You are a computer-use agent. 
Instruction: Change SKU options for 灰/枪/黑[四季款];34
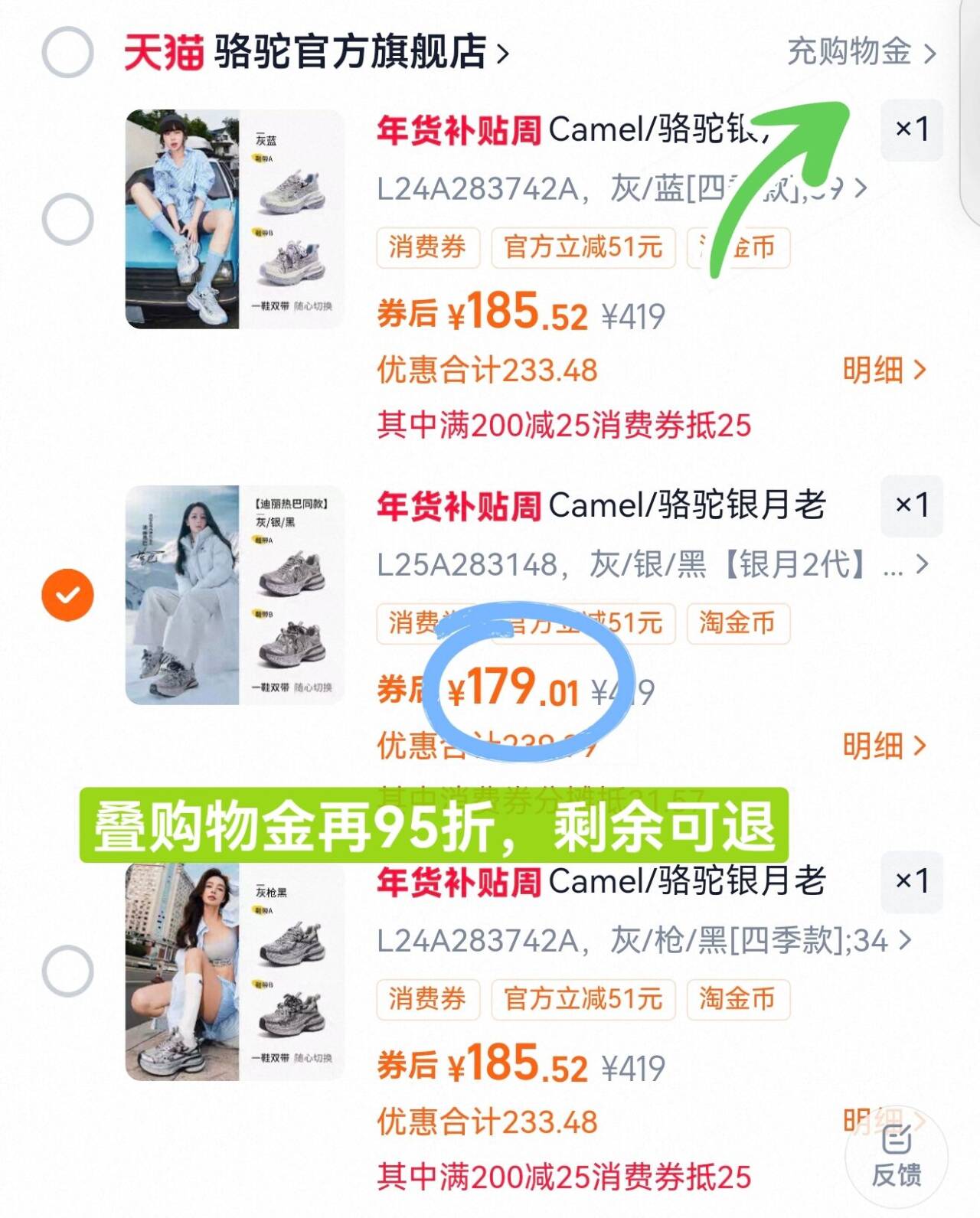tap(644, 940)
